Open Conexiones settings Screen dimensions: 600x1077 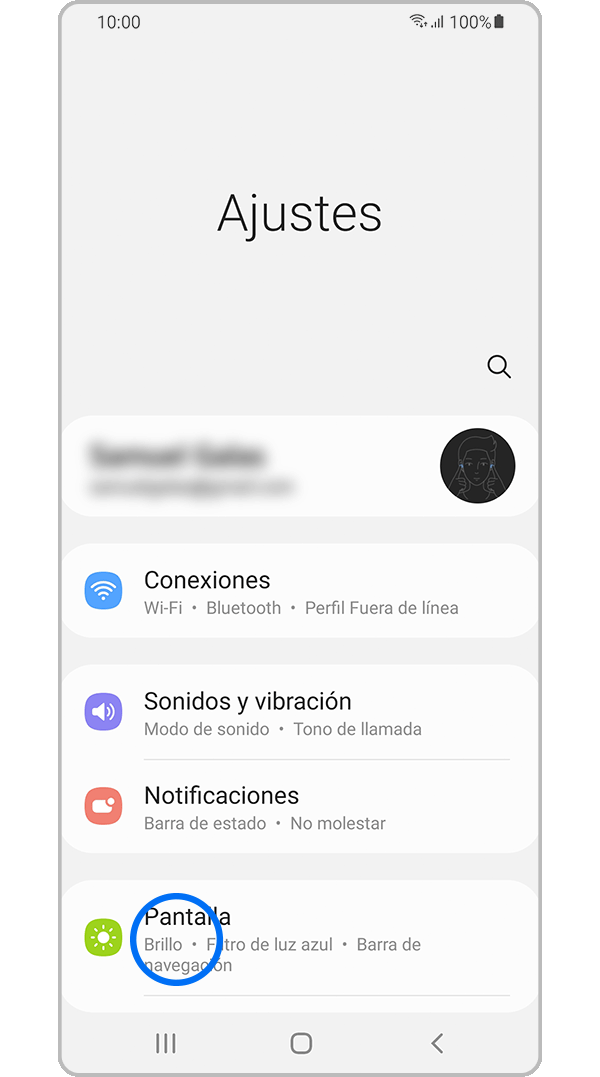(x=300, y=592)
